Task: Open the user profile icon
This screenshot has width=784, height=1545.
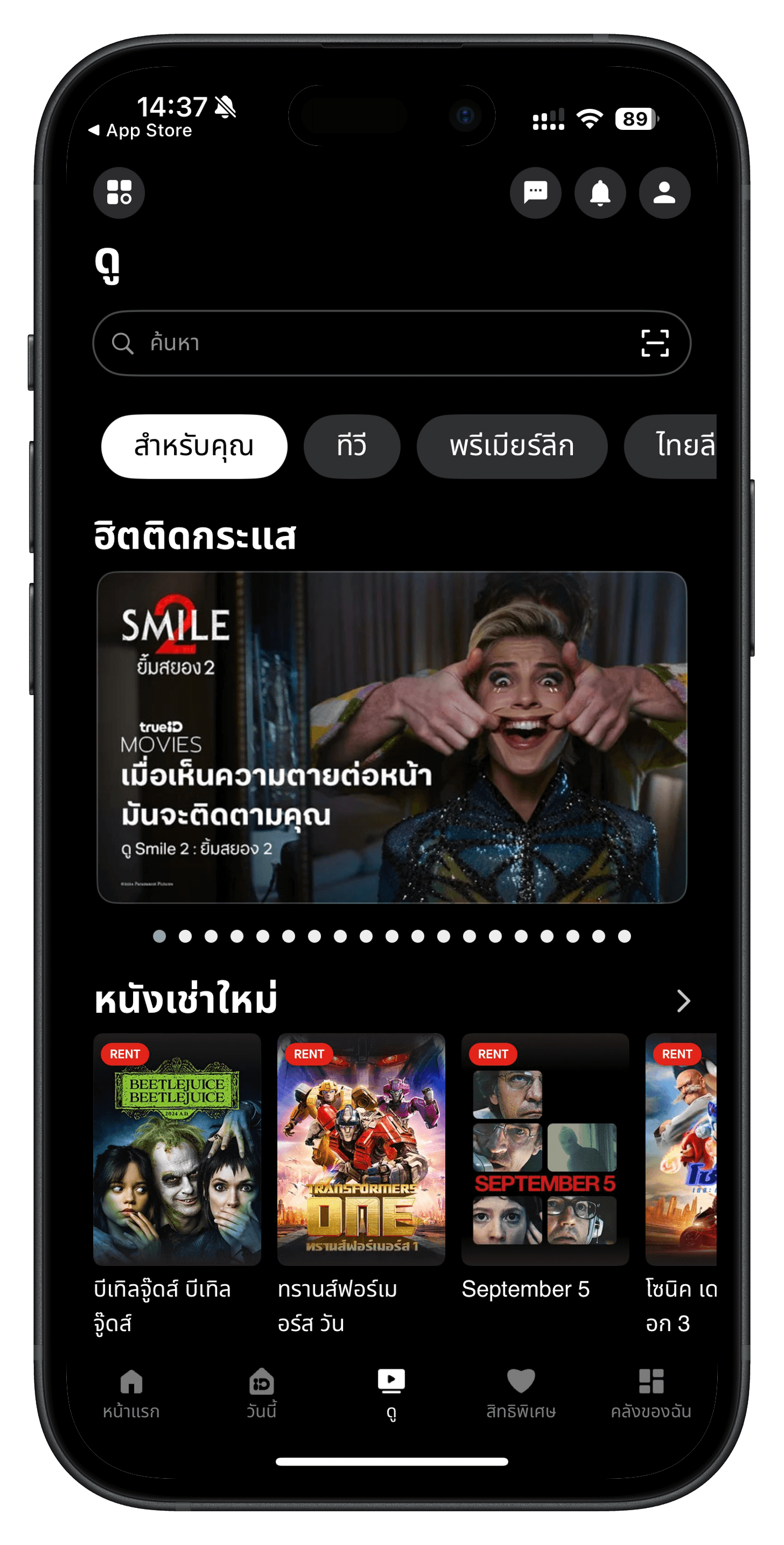Action: tap(664, 192)
